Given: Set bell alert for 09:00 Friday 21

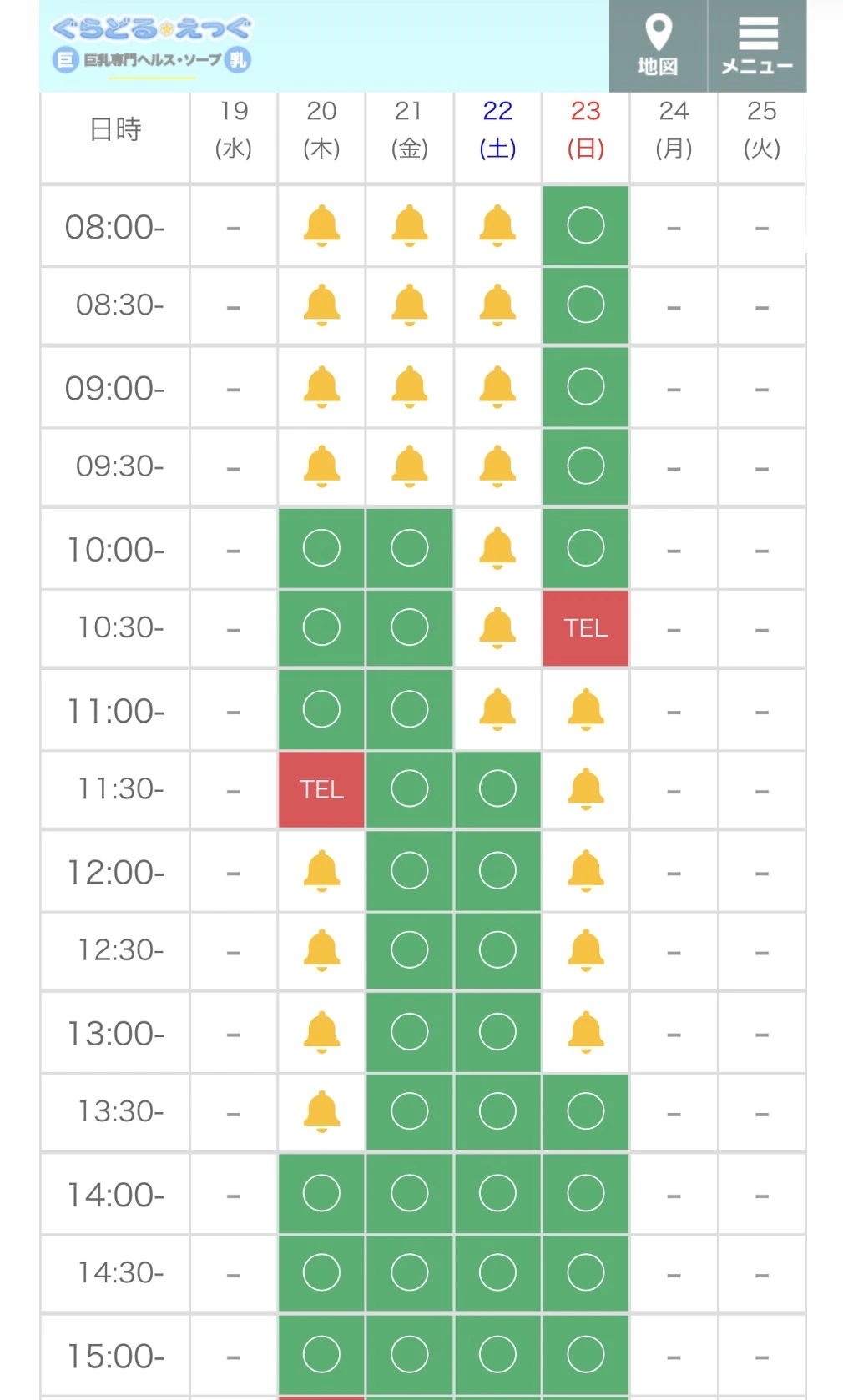Looking at the screenshot, I should 409,387.
